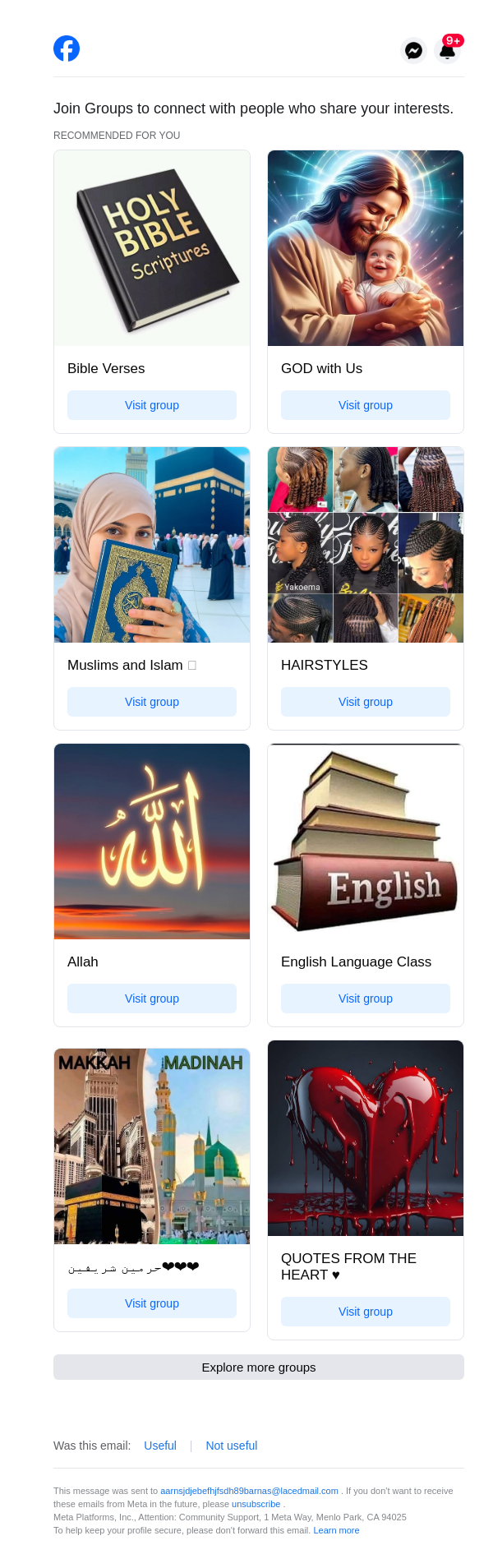The height and width of the screenshot is (1568, 493).
Task: Visit the QUOTES FROM THE HEART group
Action: (x=366, y=1312)
